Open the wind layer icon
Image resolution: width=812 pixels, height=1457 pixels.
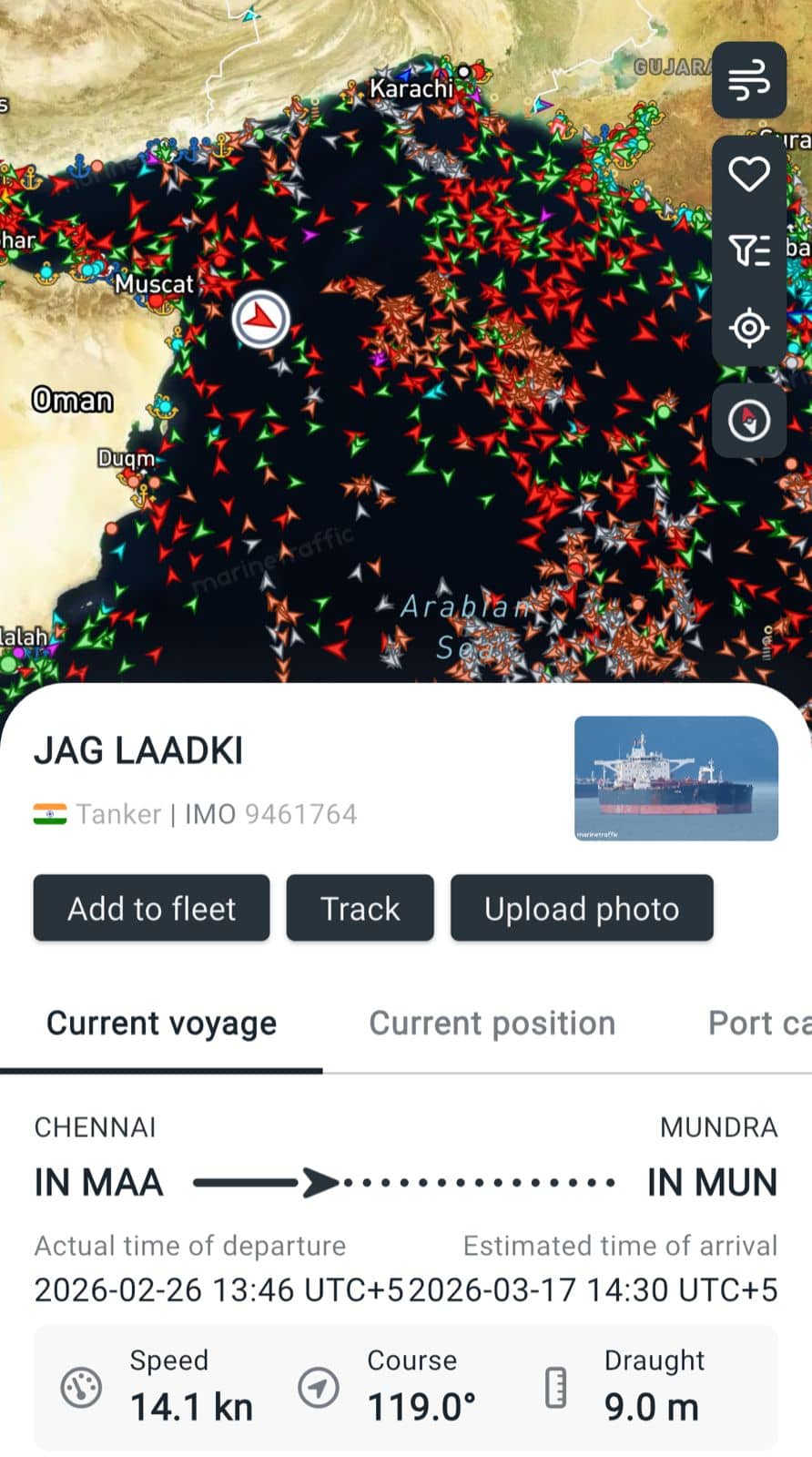click(x=748, y=80)
